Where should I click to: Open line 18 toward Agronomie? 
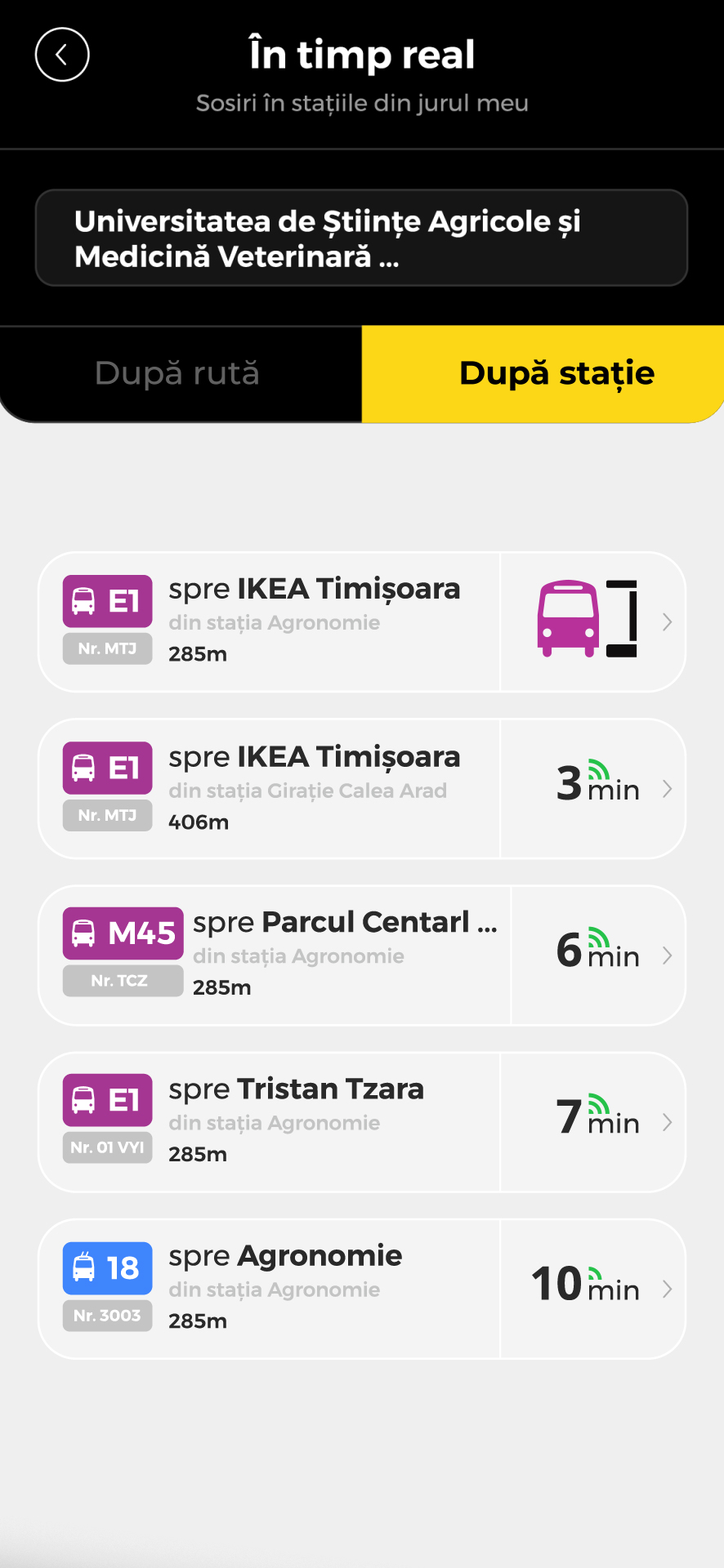pos(361,1289)
